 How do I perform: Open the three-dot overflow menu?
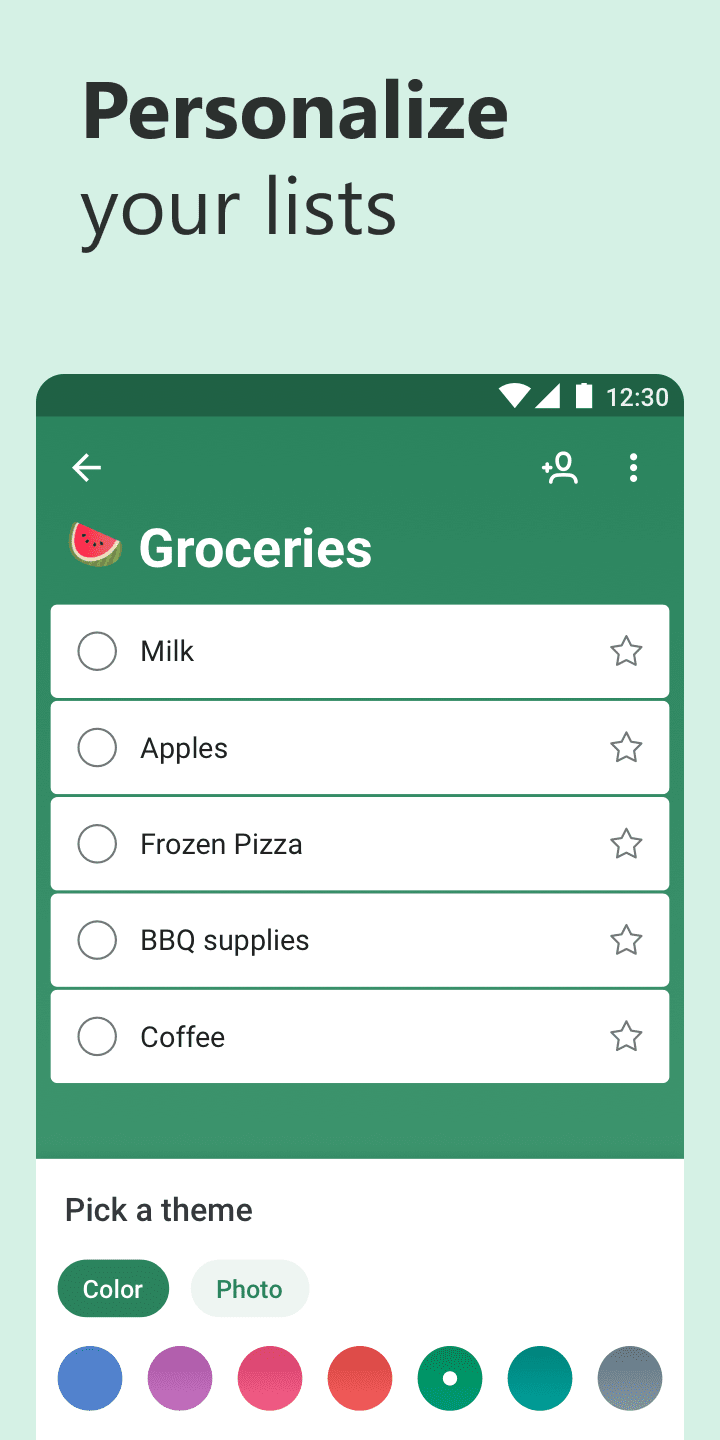tap(633, 467)
